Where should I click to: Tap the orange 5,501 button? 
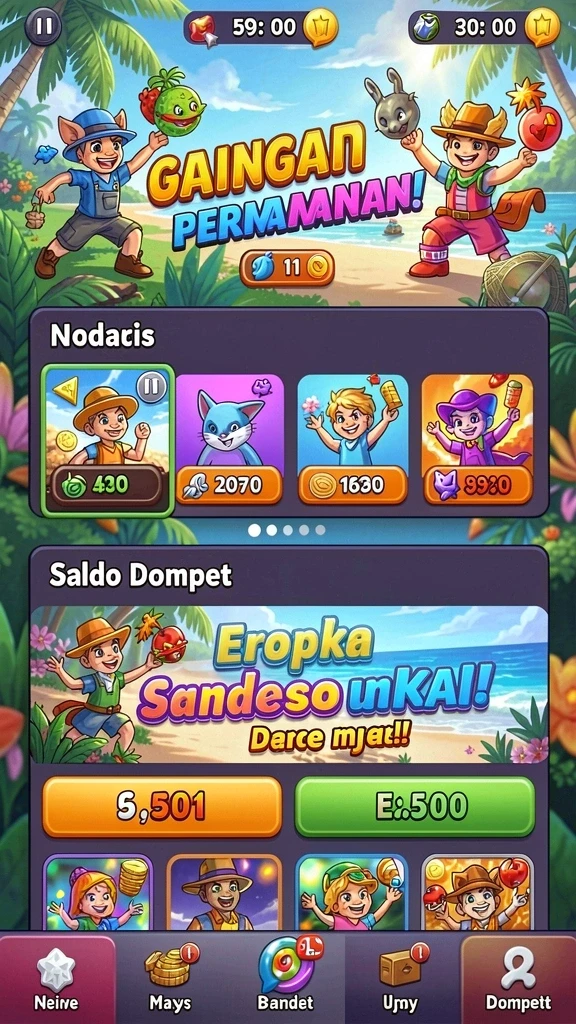[162, 807]
